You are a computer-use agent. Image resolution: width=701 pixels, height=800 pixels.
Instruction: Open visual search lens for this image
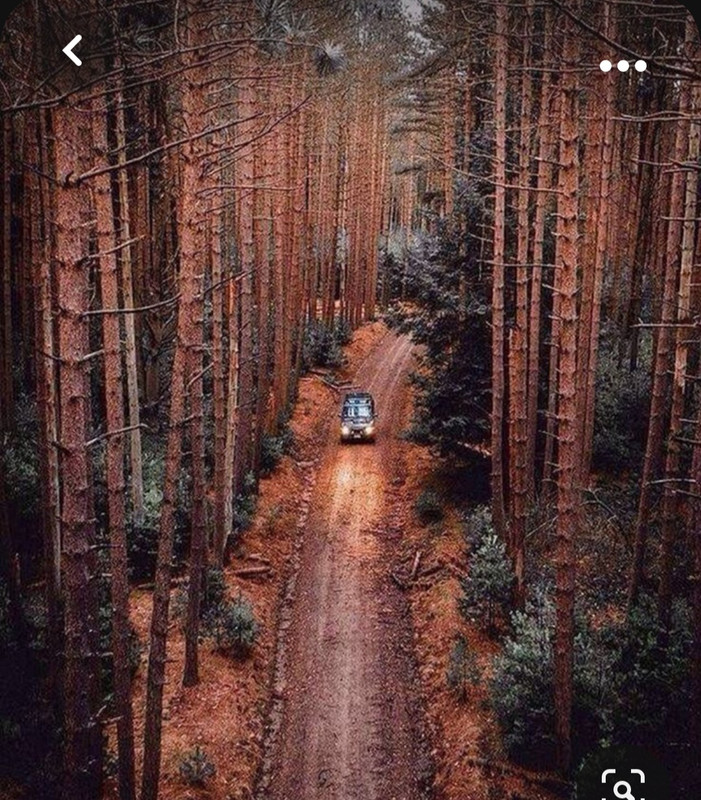(623, 784)
